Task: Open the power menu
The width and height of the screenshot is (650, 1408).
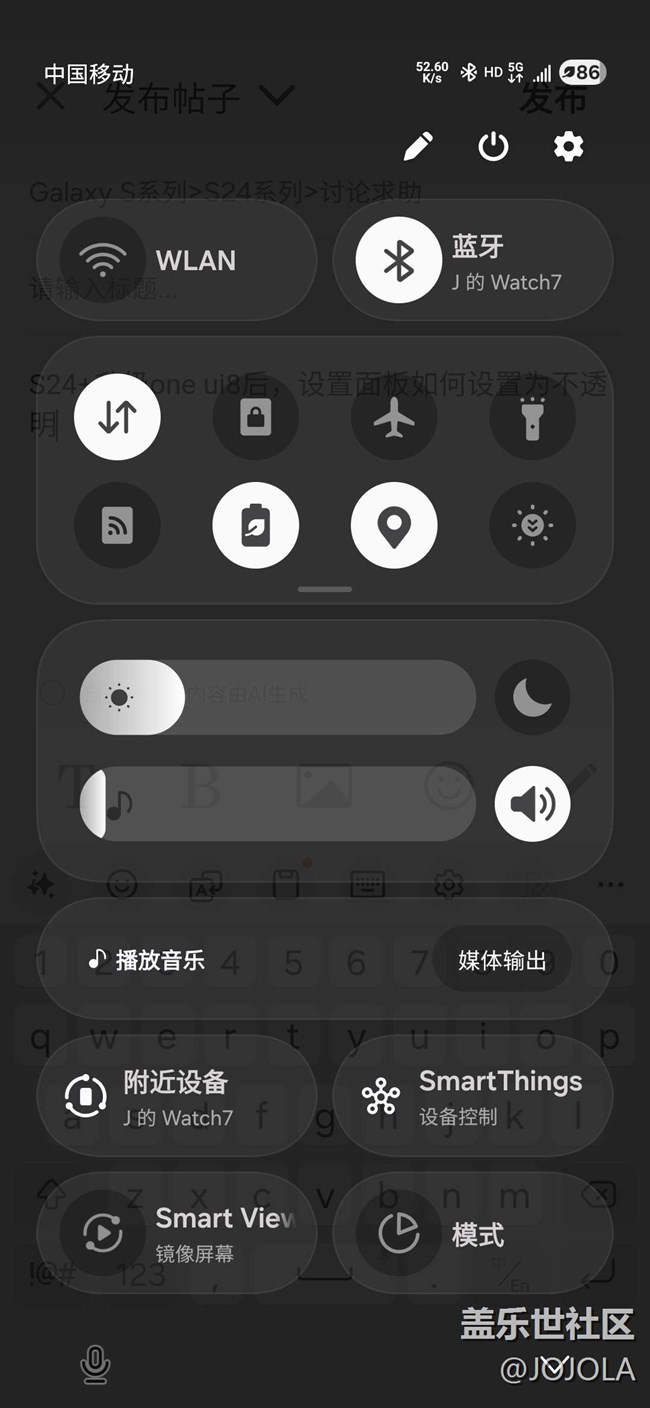Action: point(493,147)
